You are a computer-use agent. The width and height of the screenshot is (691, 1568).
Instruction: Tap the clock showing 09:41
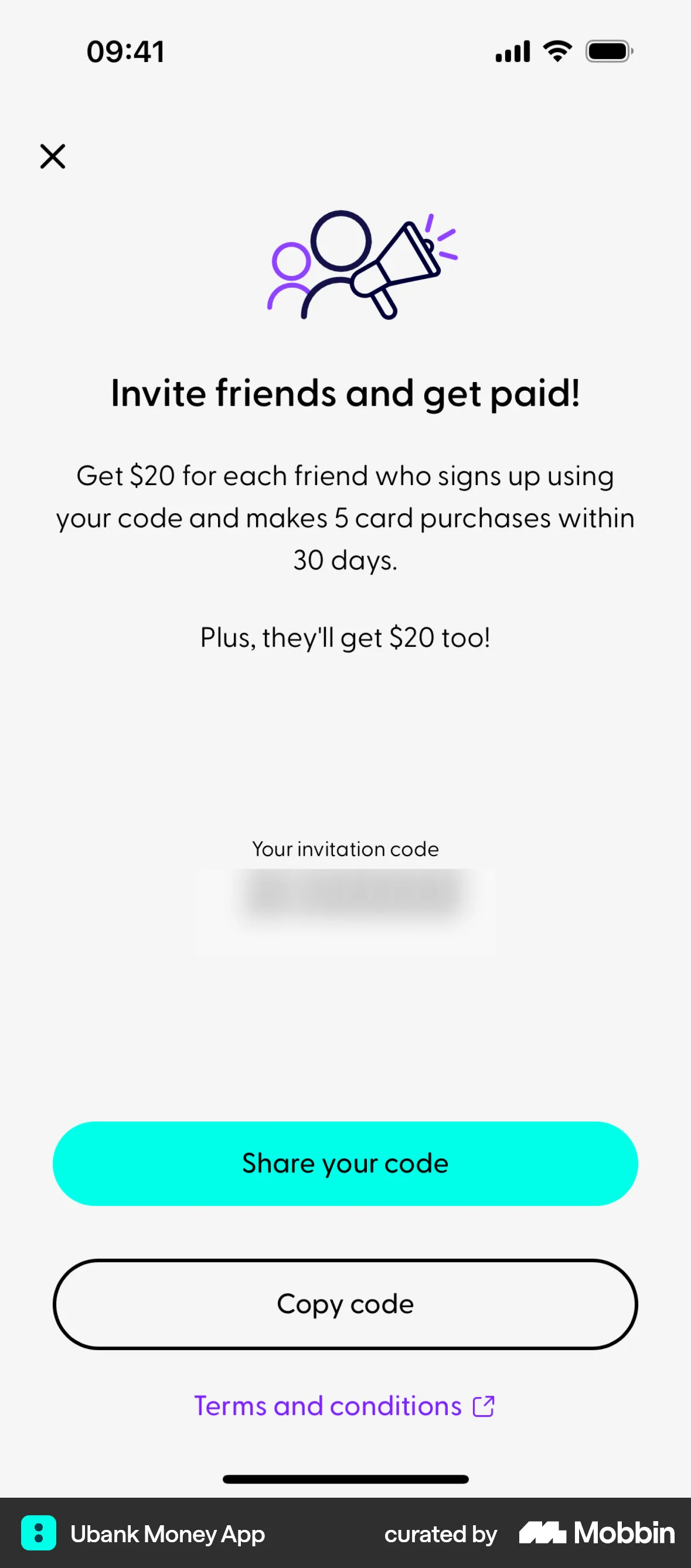coord(125,51)
